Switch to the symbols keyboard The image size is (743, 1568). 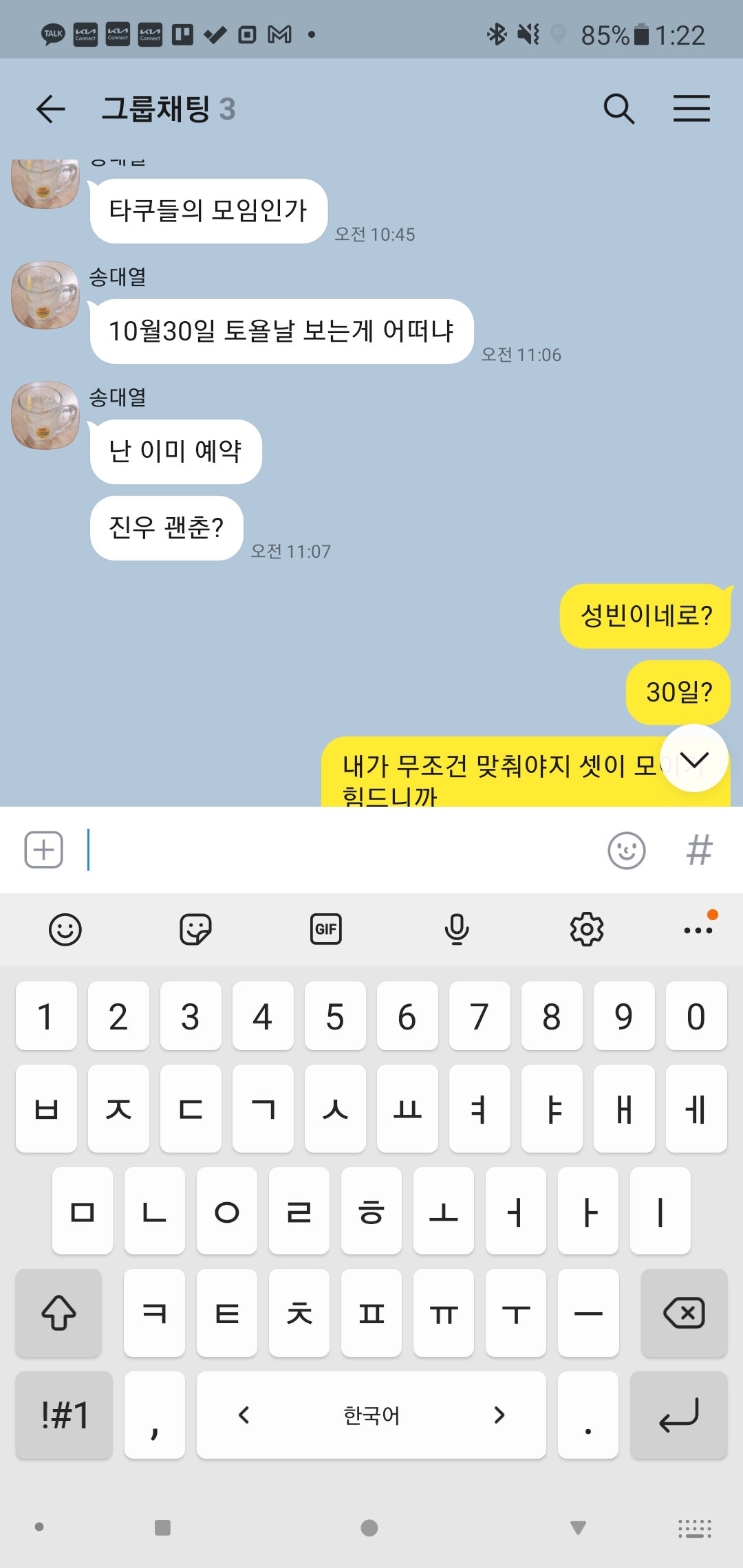click(64, 1415)
